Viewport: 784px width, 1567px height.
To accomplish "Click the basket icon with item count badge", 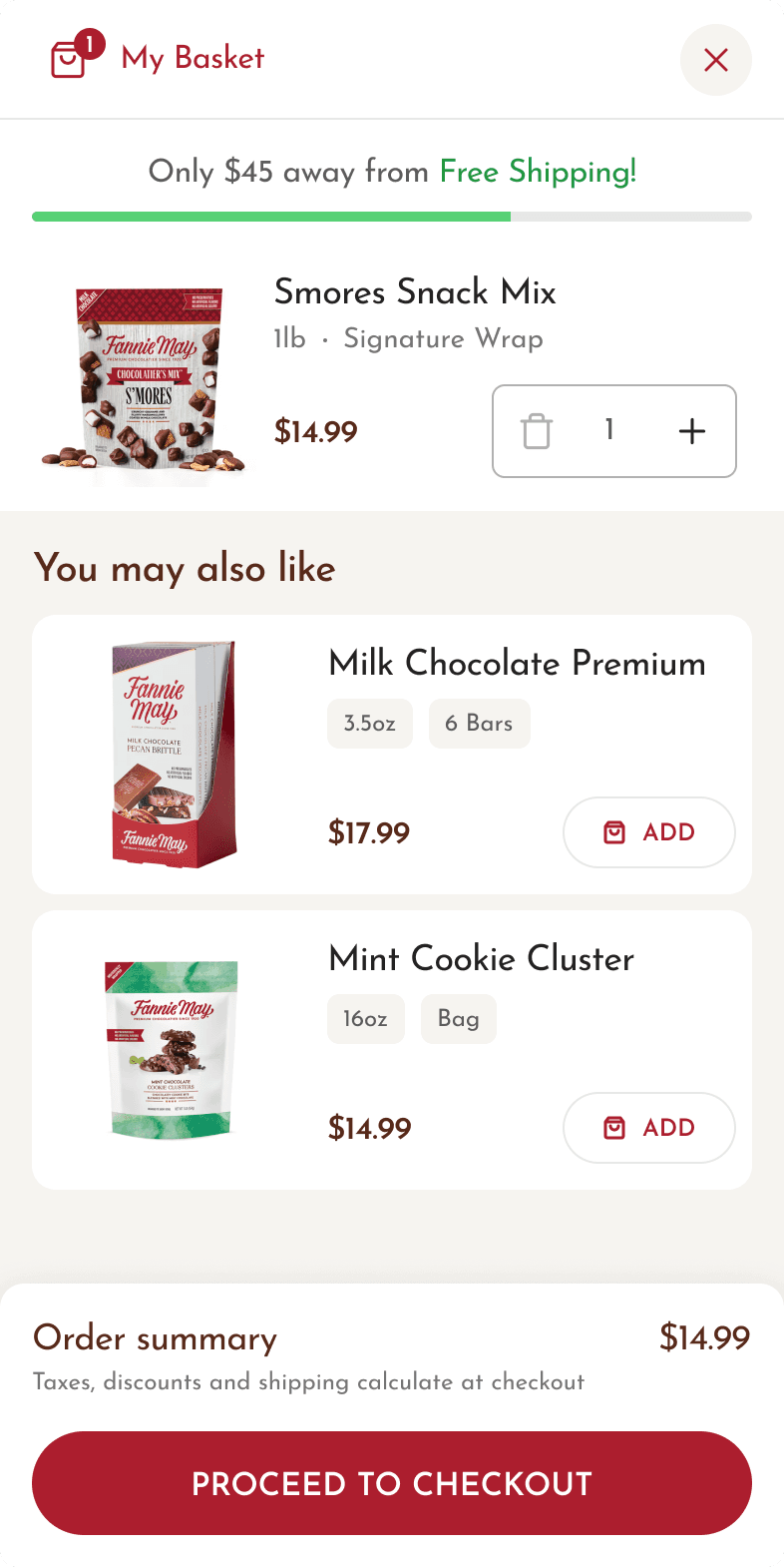I will [67, 60].
